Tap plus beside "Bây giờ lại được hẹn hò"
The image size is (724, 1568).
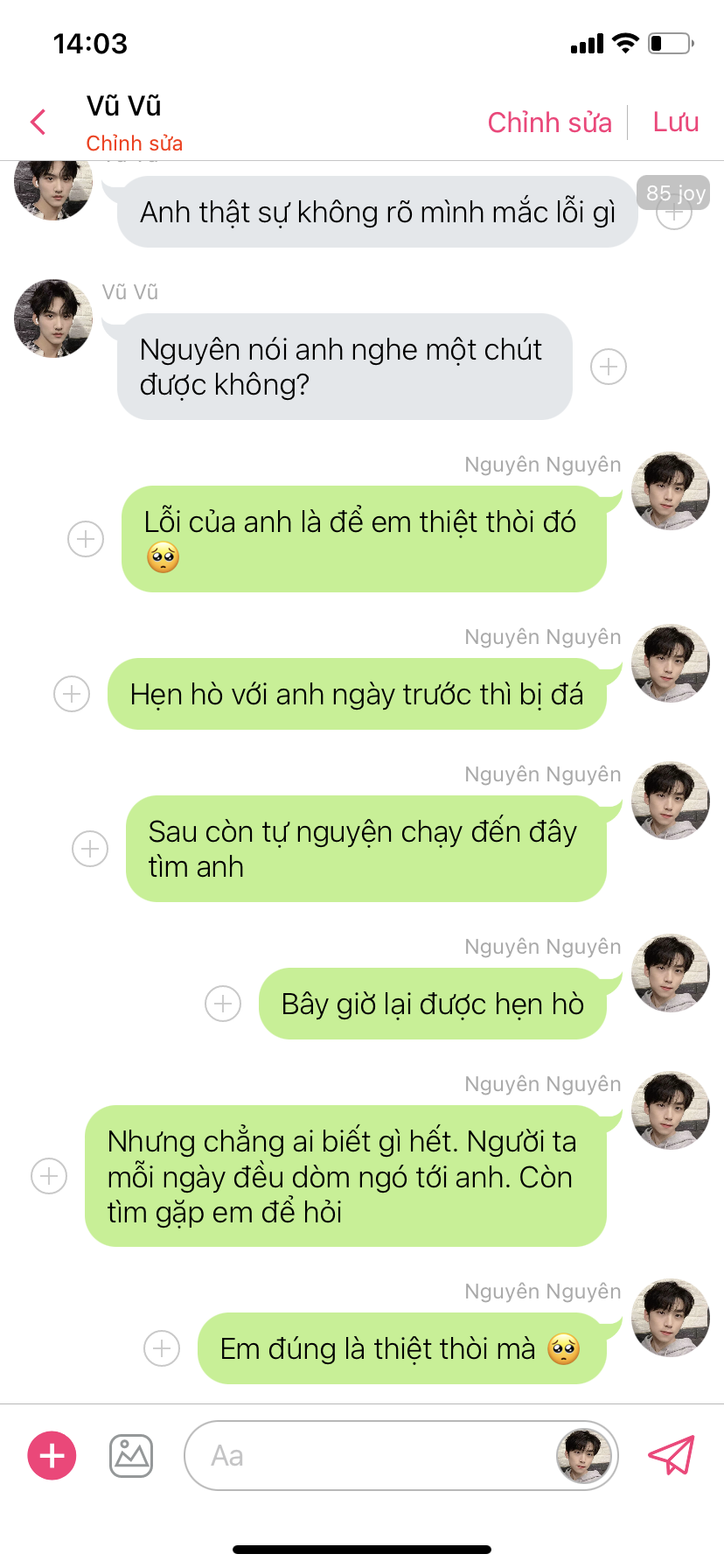223,1004
